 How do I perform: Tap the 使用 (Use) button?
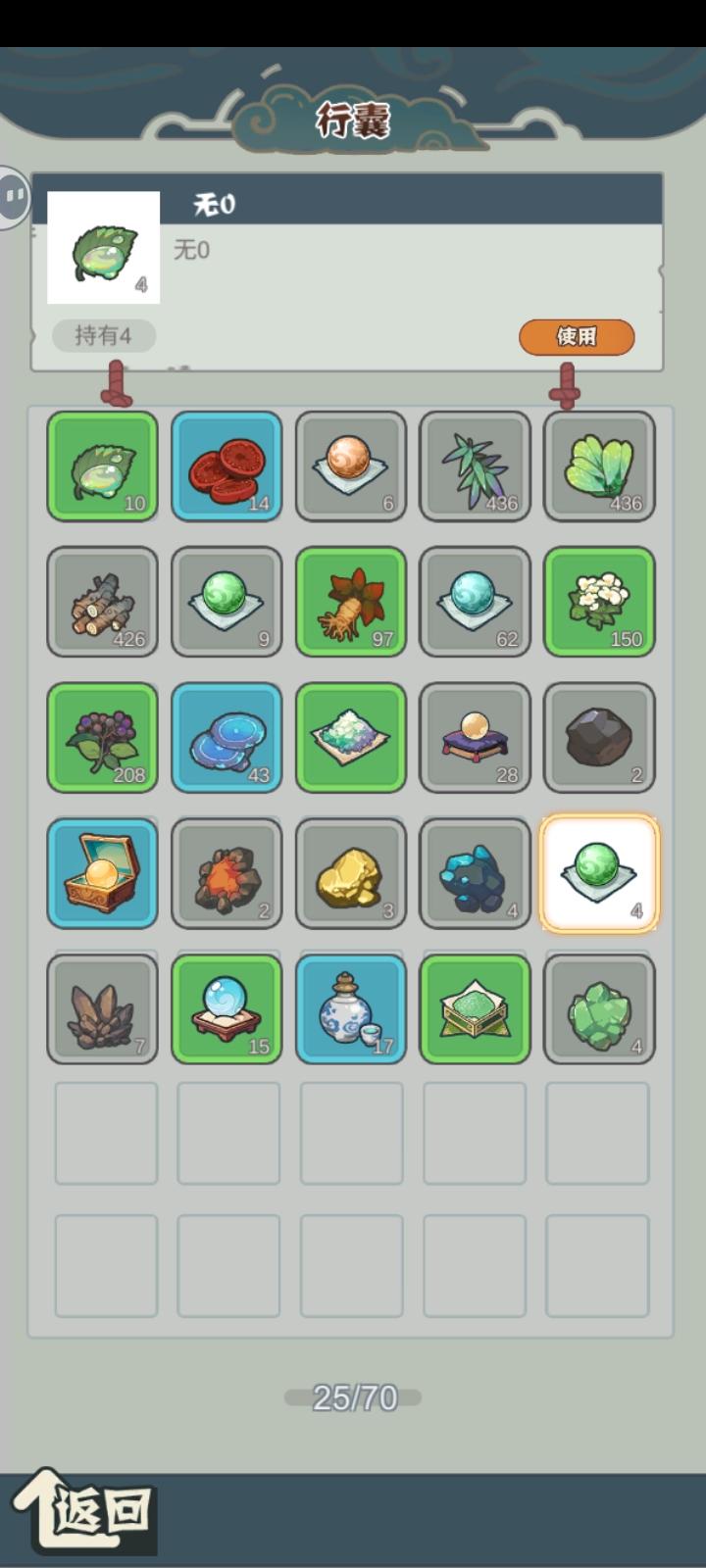pos(579,336)
